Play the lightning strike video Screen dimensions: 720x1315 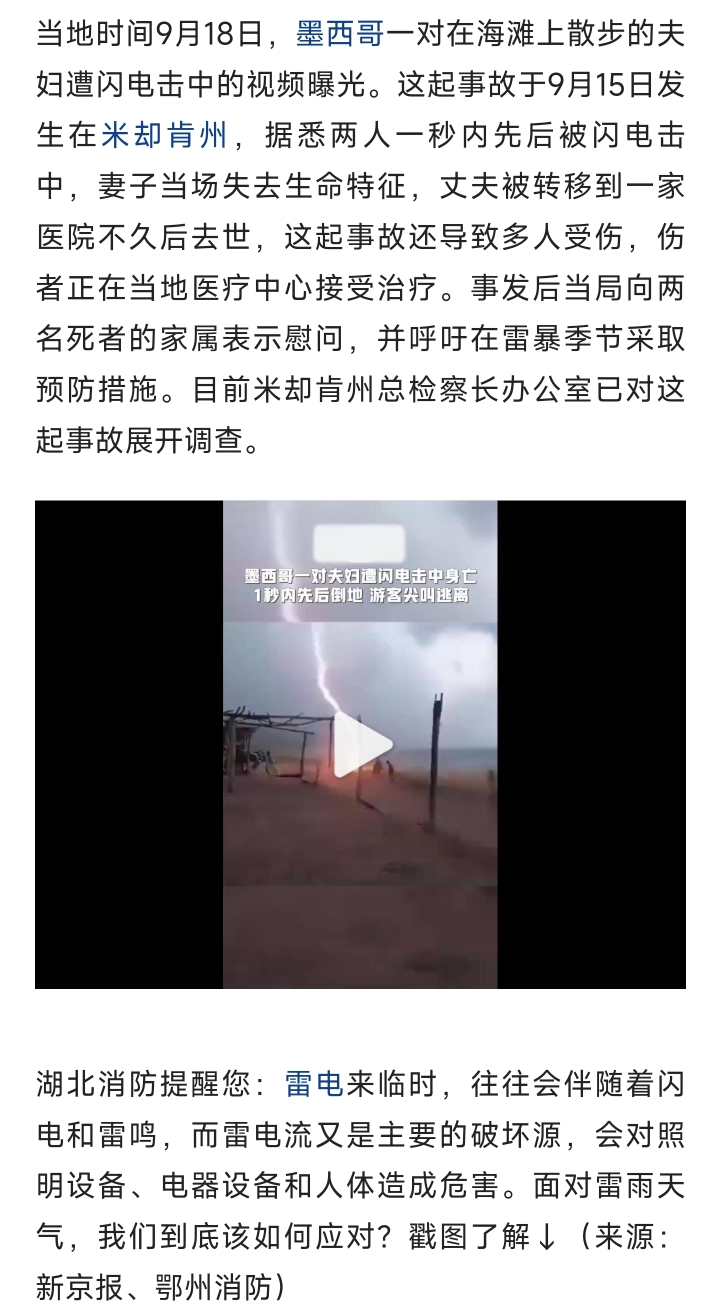(361, 744)
